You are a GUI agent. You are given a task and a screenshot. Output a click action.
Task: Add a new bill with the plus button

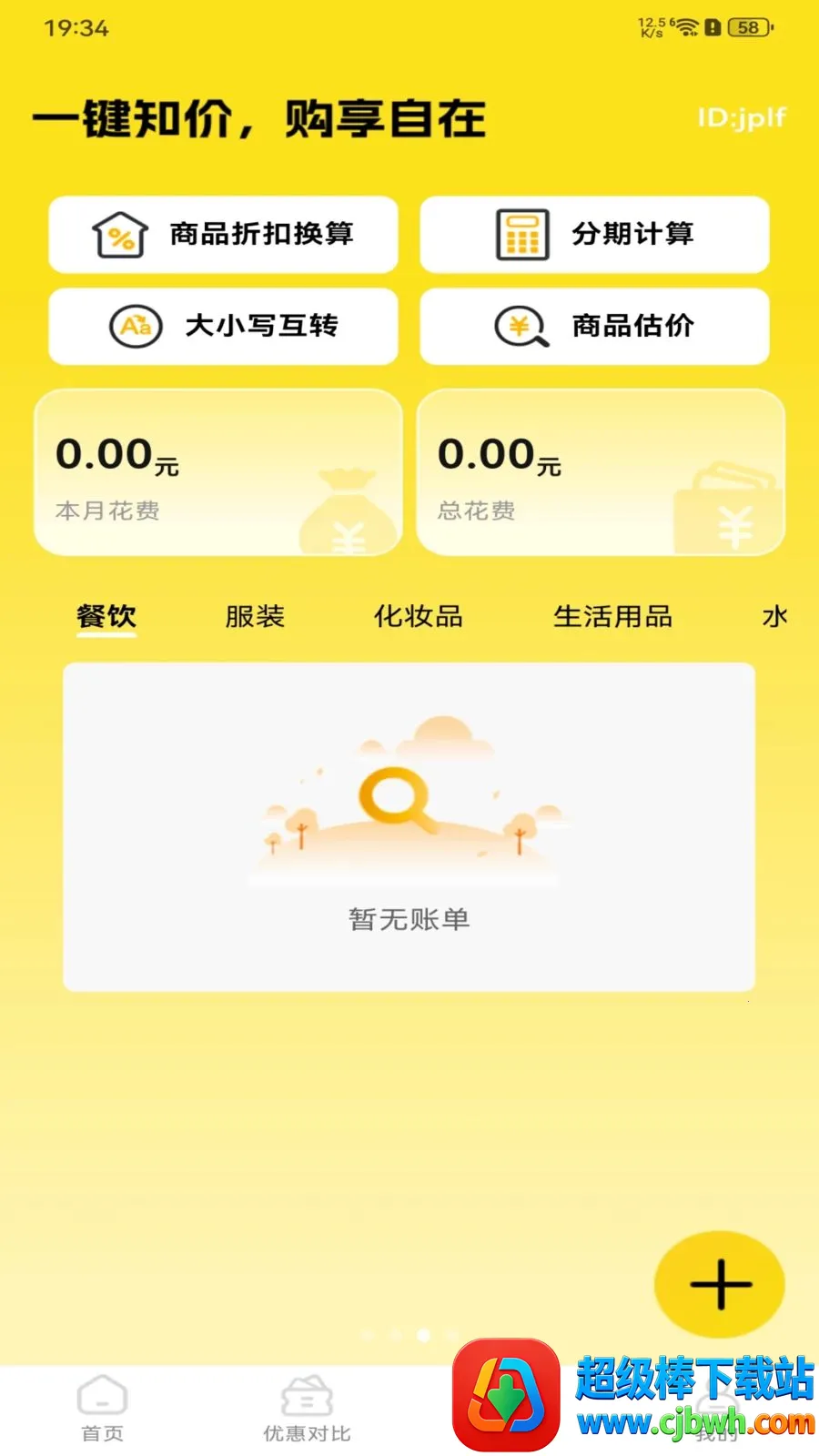pos(720,1284)
